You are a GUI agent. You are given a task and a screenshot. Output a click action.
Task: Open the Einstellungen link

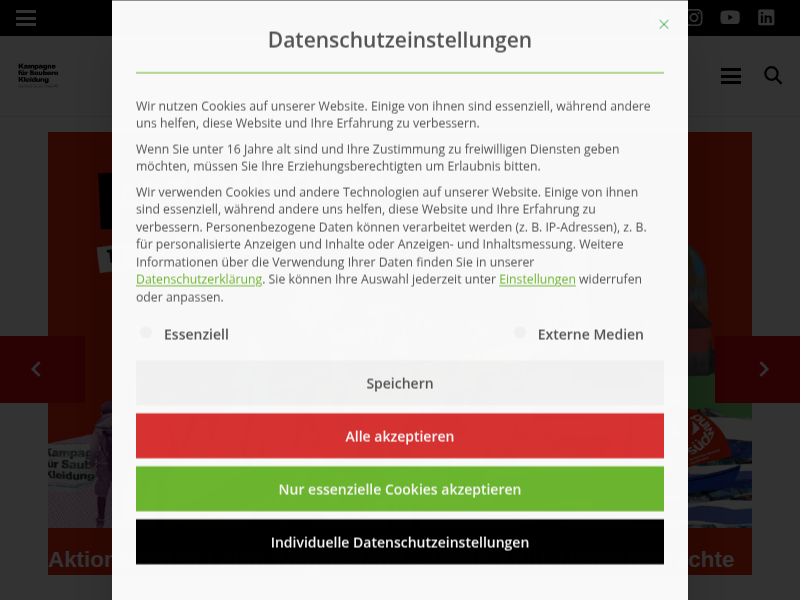(537, 280)
